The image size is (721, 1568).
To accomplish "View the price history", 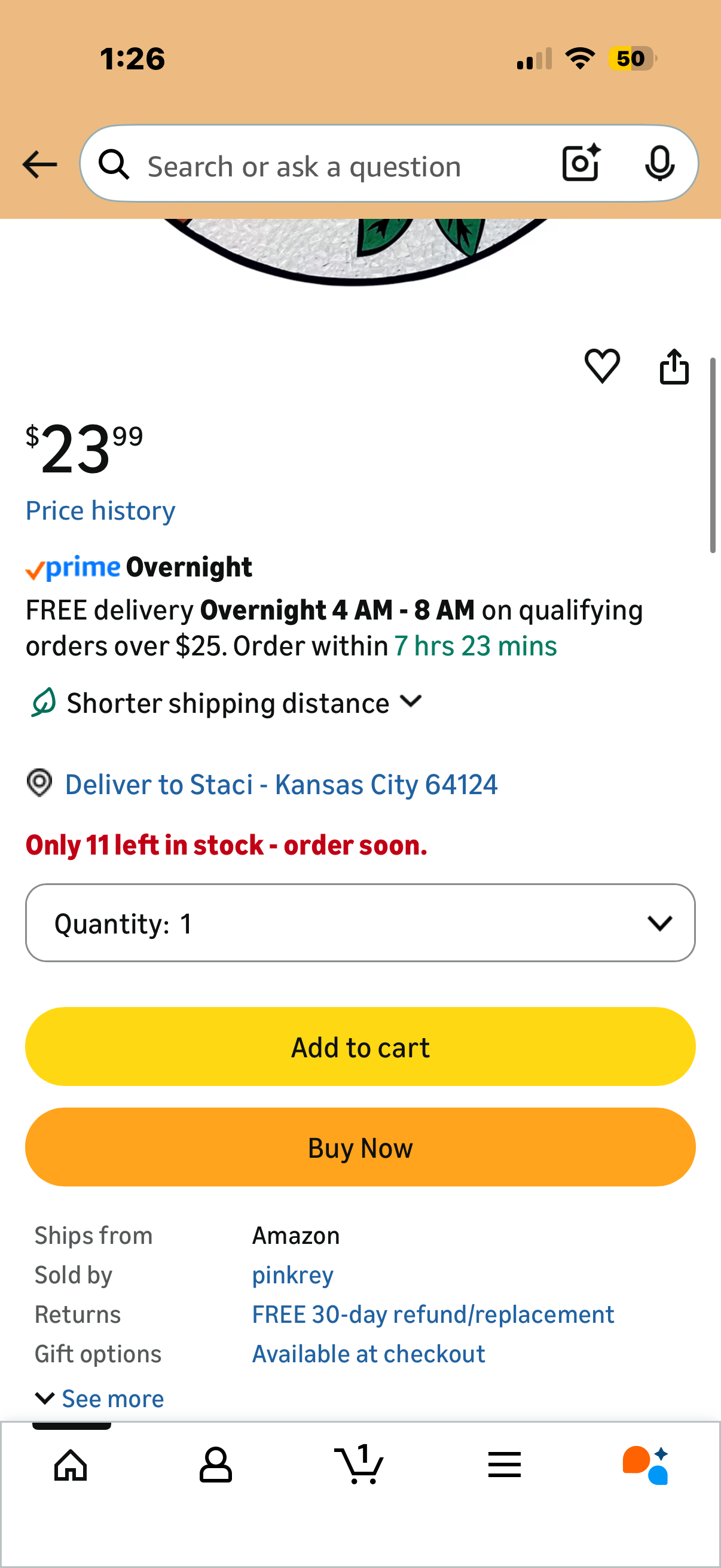I will [100, 510].
